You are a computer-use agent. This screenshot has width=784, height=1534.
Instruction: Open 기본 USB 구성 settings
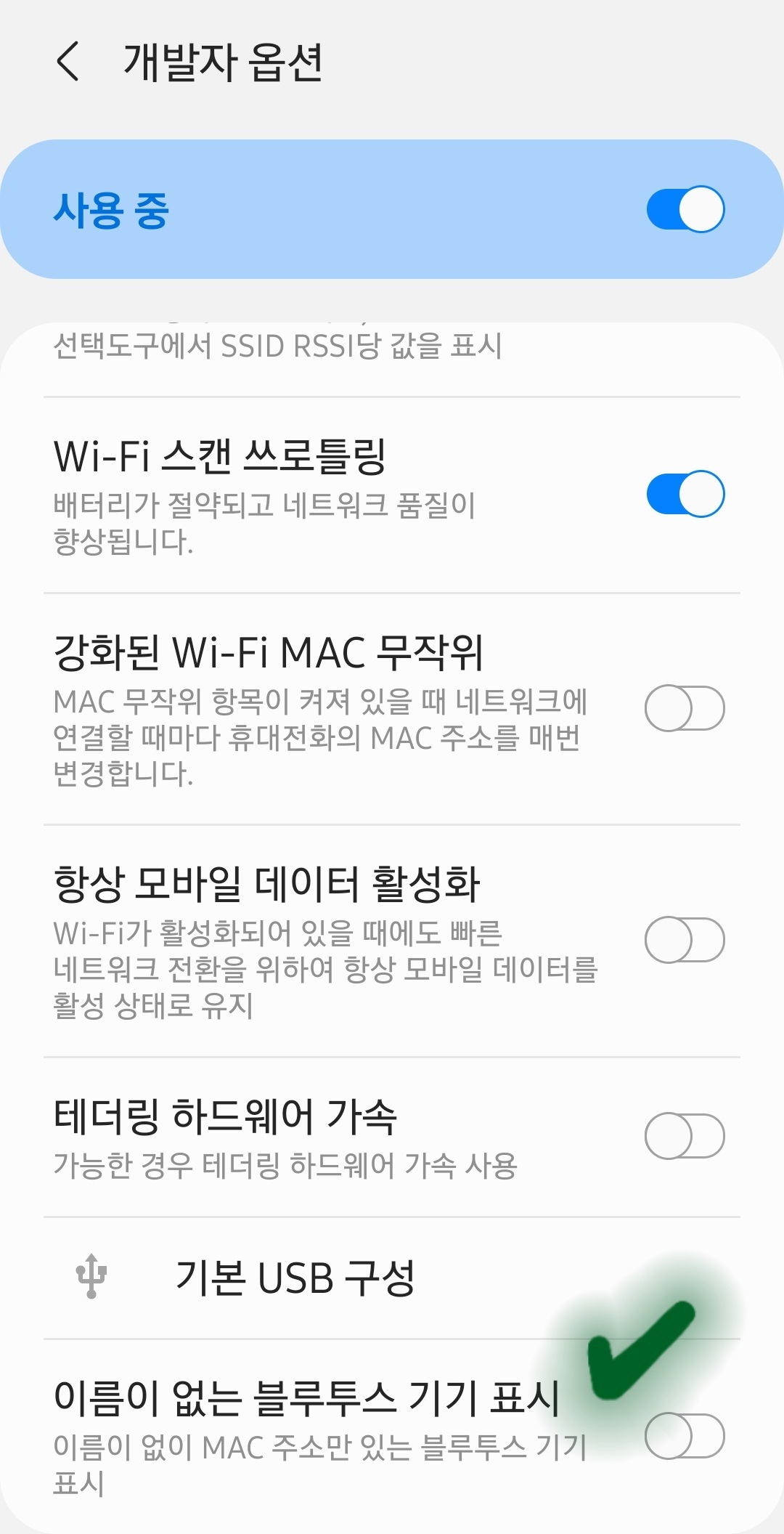392,1278
